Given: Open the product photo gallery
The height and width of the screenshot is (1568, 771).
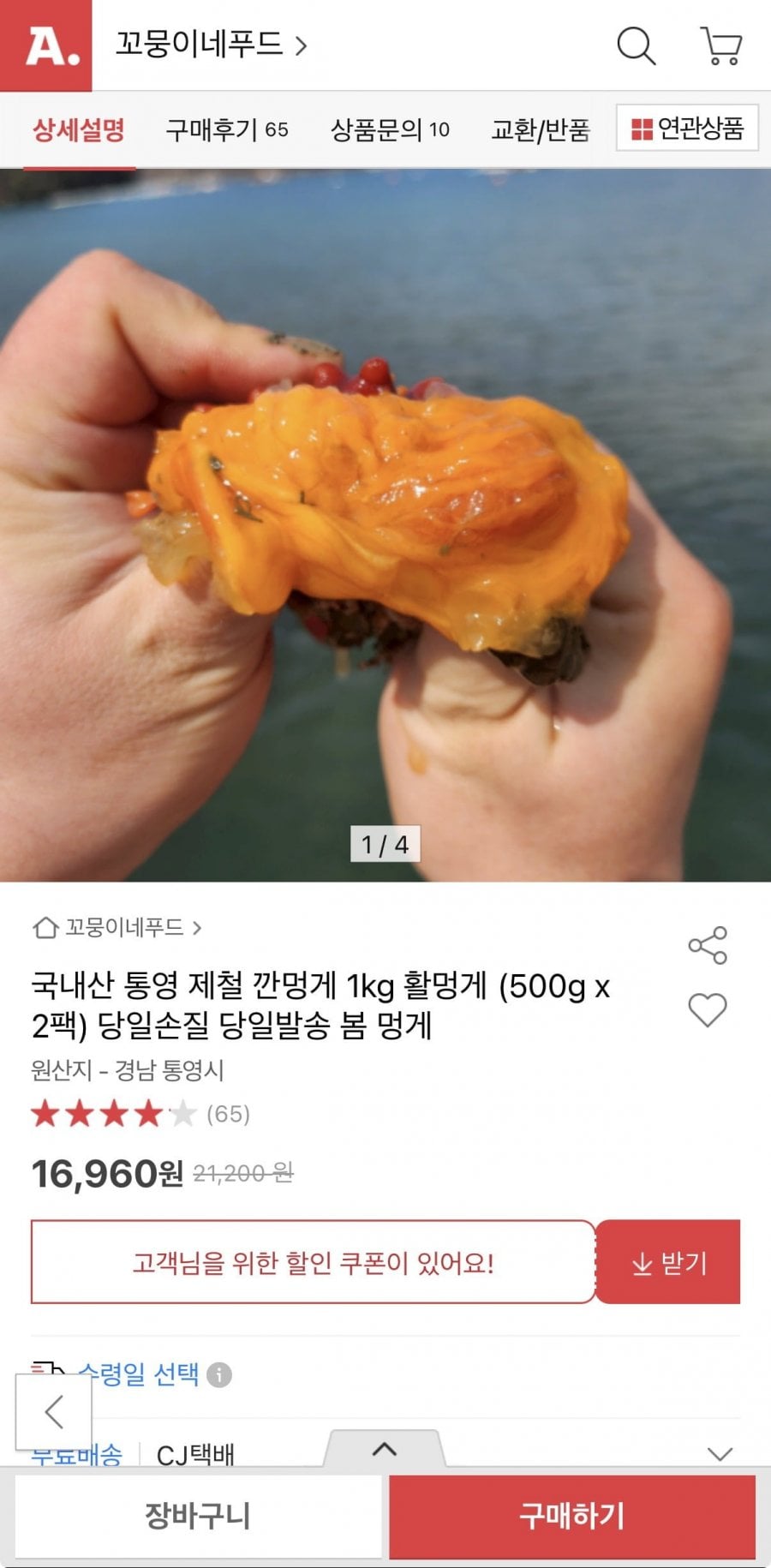Looking at the screenshot, I should click(385, 523).
